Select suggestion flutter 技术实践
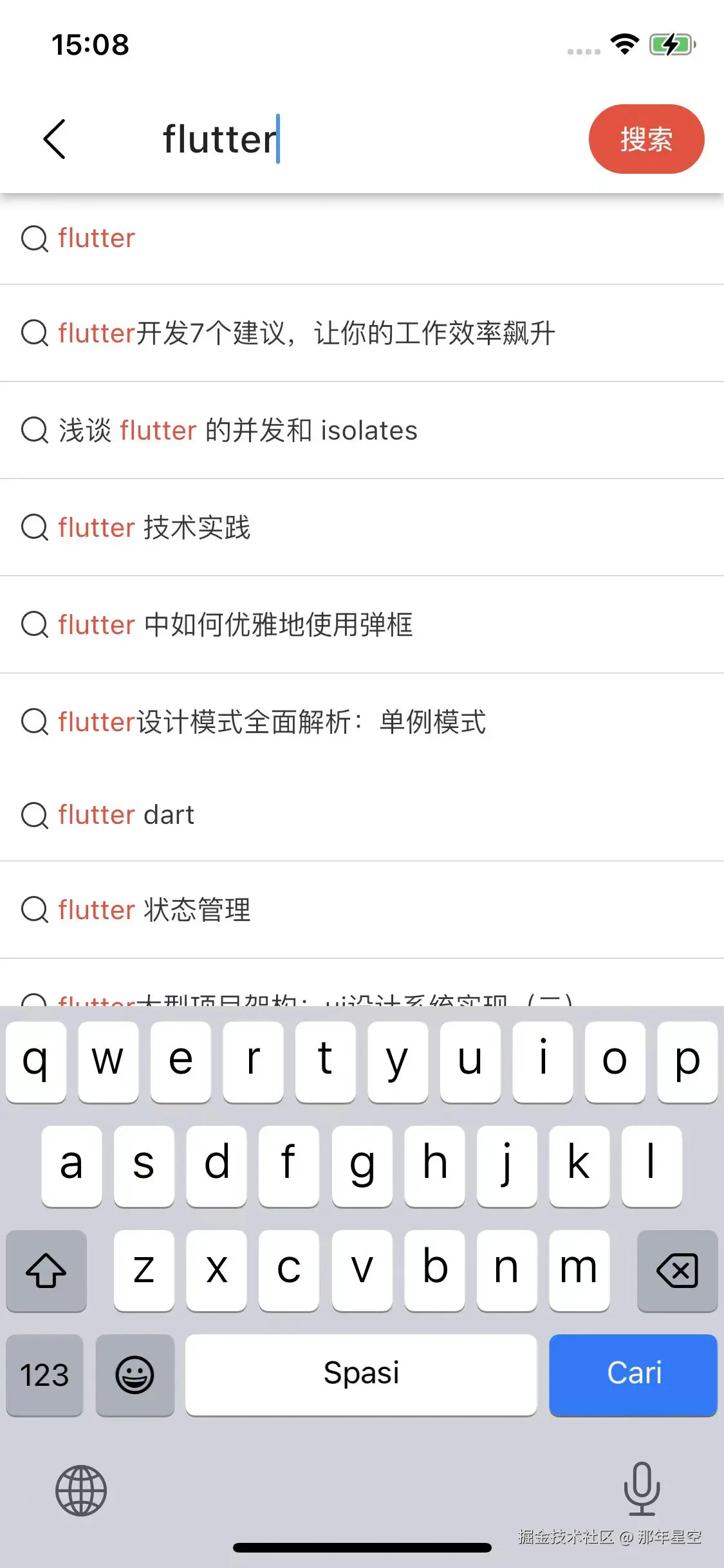The height and width of the screenshot is (1568, 724). (x=154, y=527)
